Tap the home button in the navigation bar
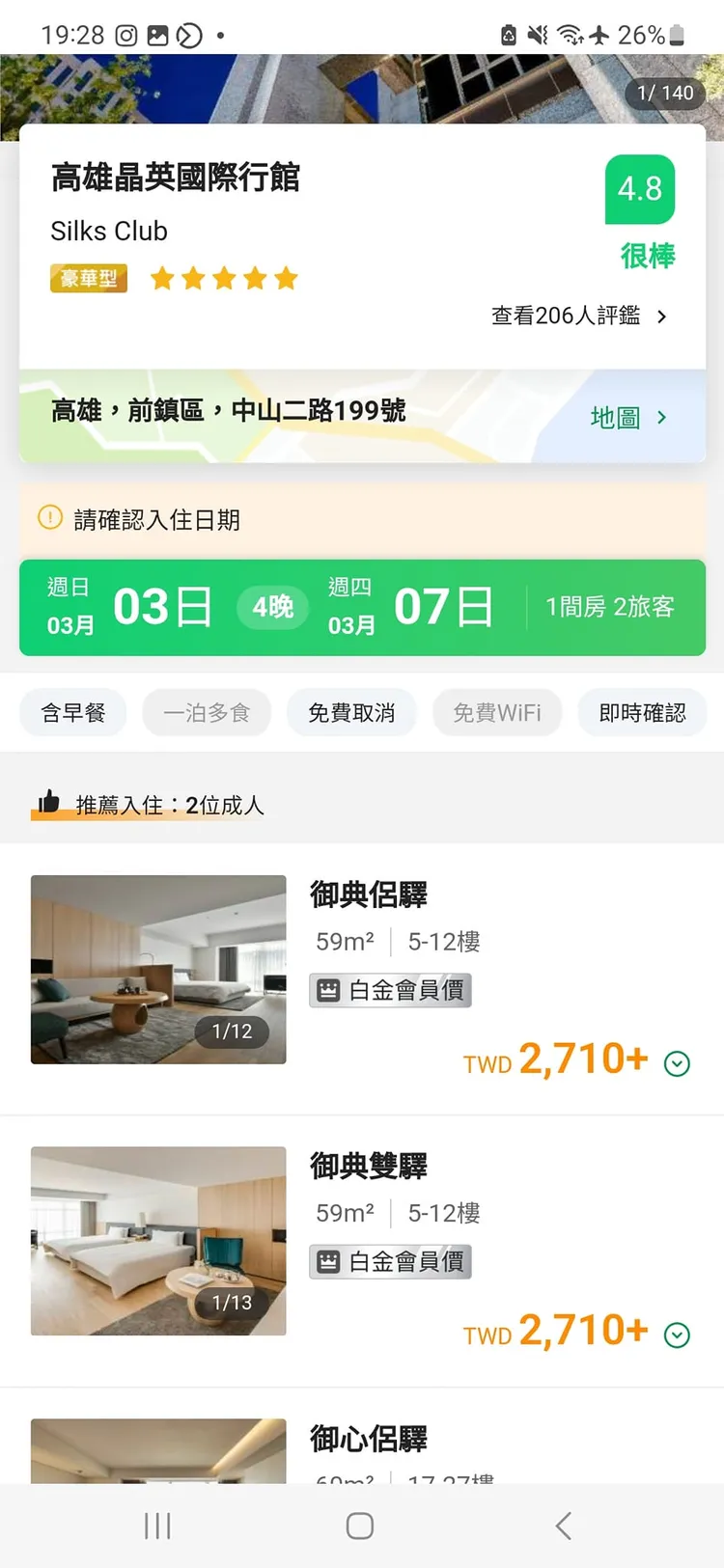 click(358, 1526)
